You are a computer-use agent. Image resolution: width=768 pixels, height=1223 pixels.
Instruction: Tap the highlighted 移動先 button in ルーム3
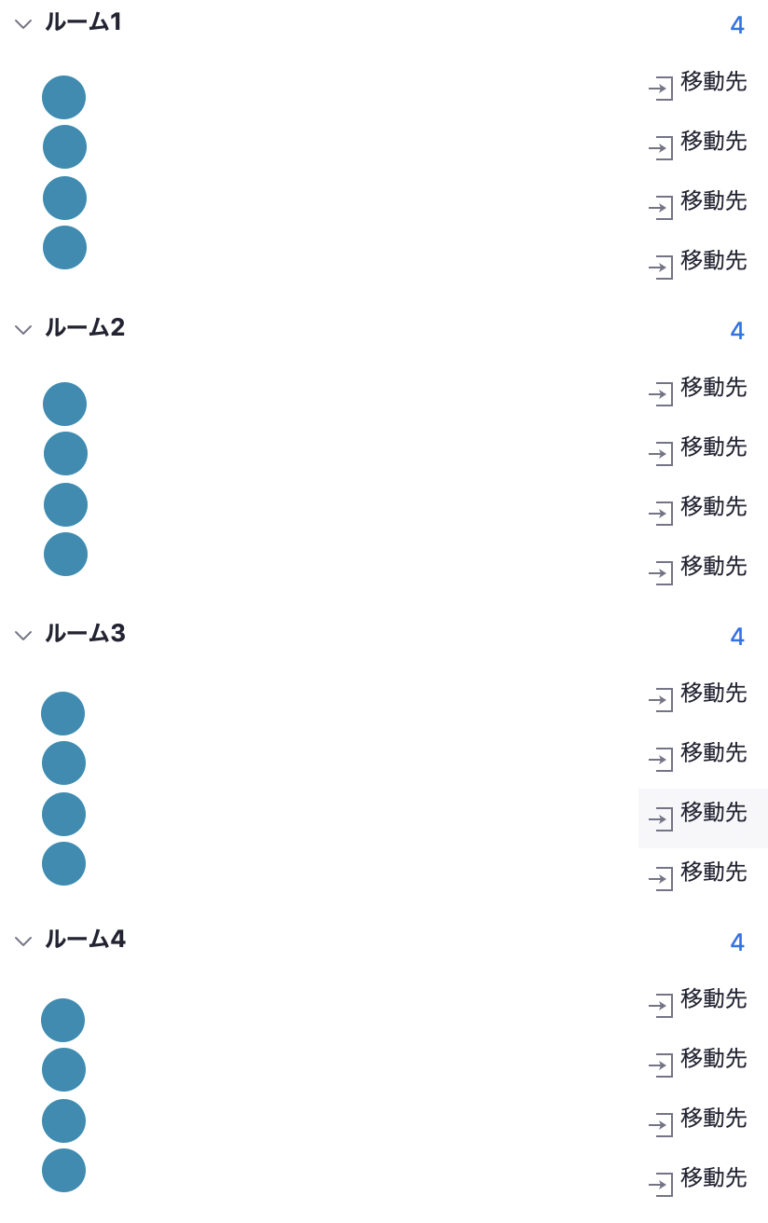[702, 814]
